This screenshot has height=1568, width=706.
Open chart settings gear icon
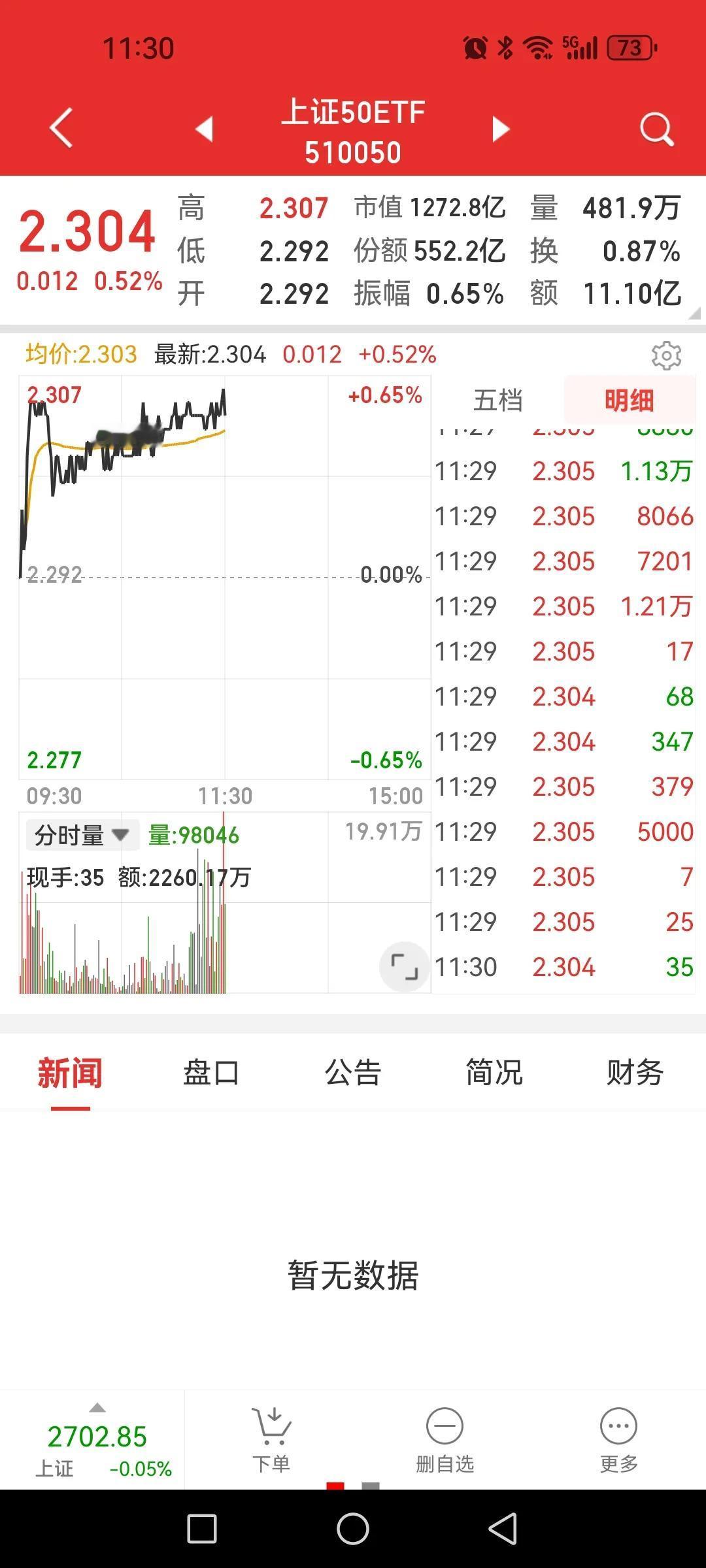click(x=666, y=355)
